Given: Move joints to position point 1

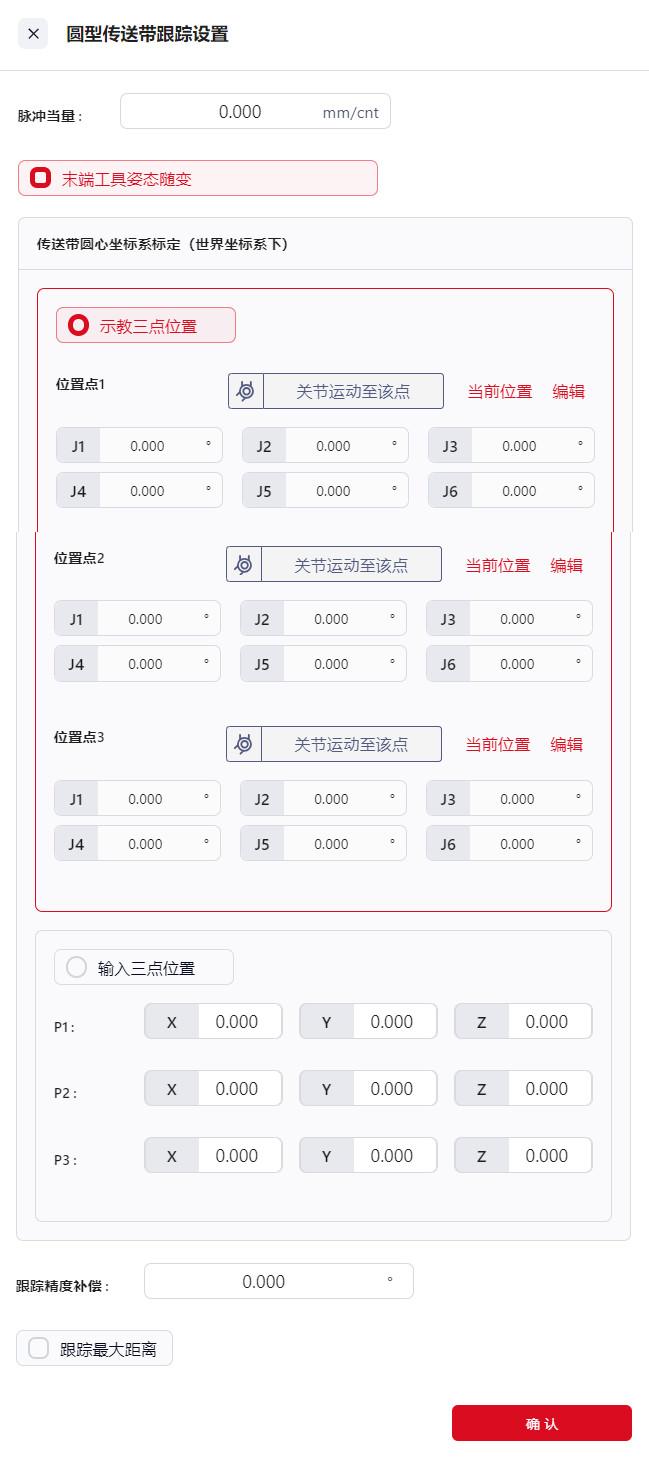Looking at the screenshot, I should pyautogui.click(x=336, y=391).
